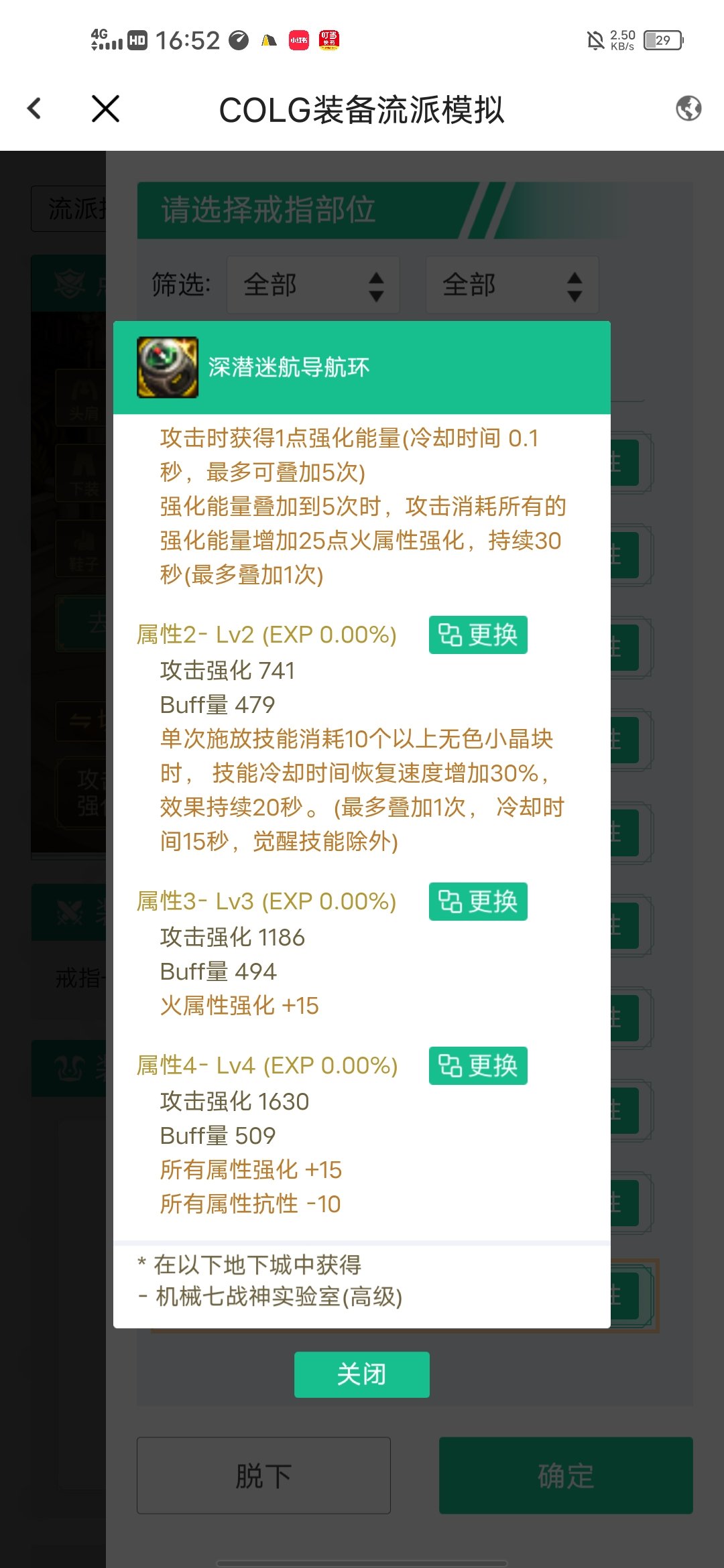Viewport: 724px width, 1568px height.
Task: Close the COLG webpage with X
Action: (105, 109)
